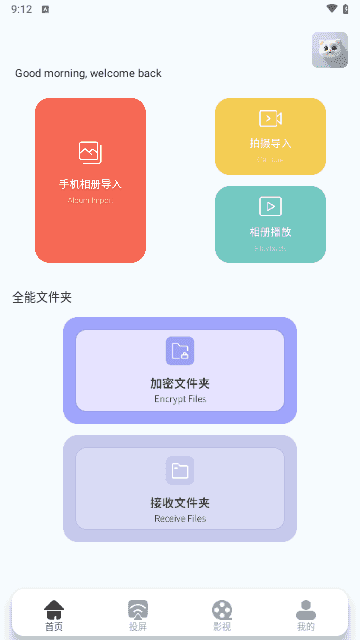The width and height of the screenshot is (360, 640).
Task: Open 加密文件夹 Encrypt Files
Action: (180, 371)
